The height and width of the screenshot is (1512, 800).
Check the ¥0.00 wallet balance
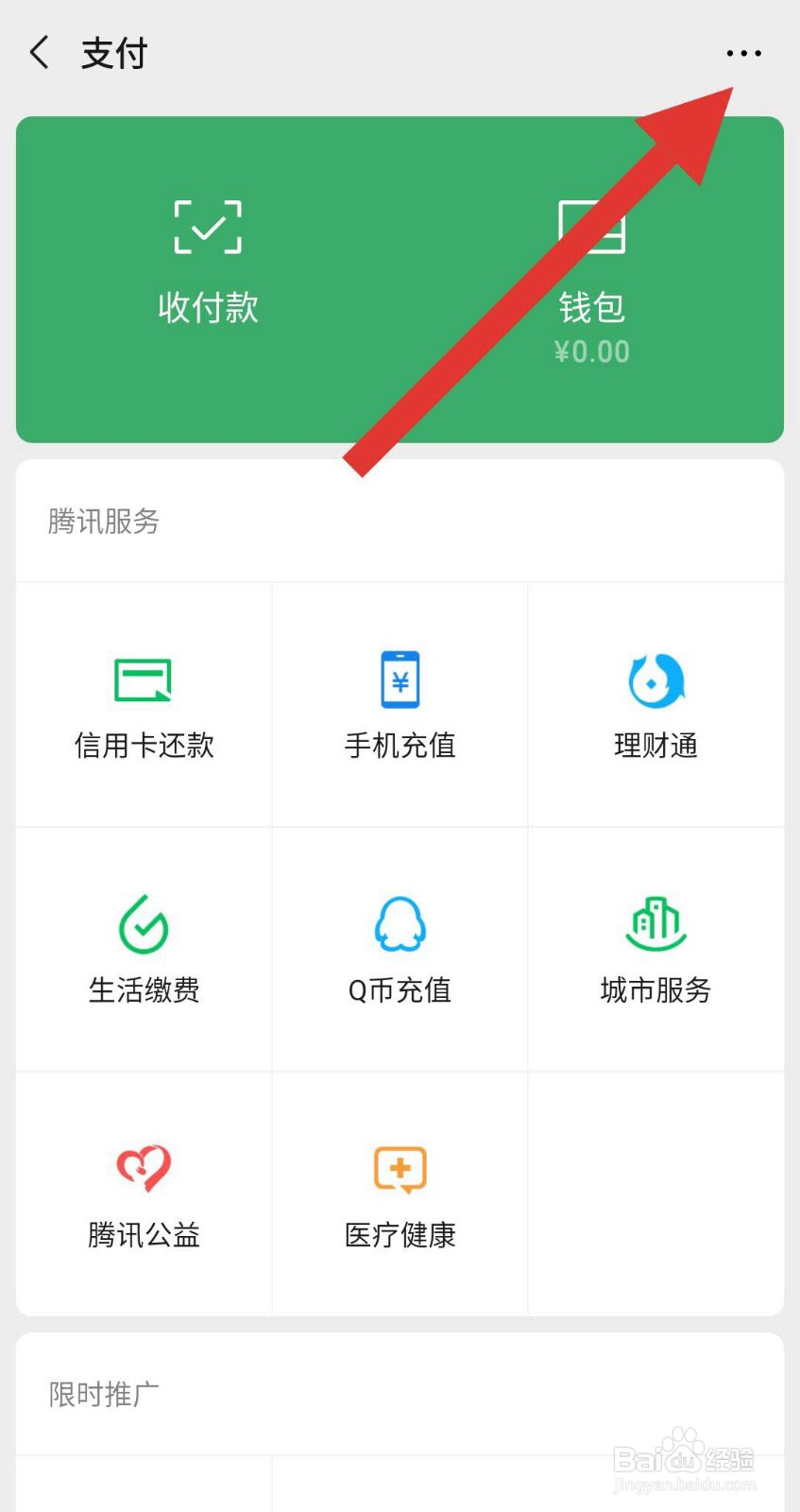click(591, 351)
